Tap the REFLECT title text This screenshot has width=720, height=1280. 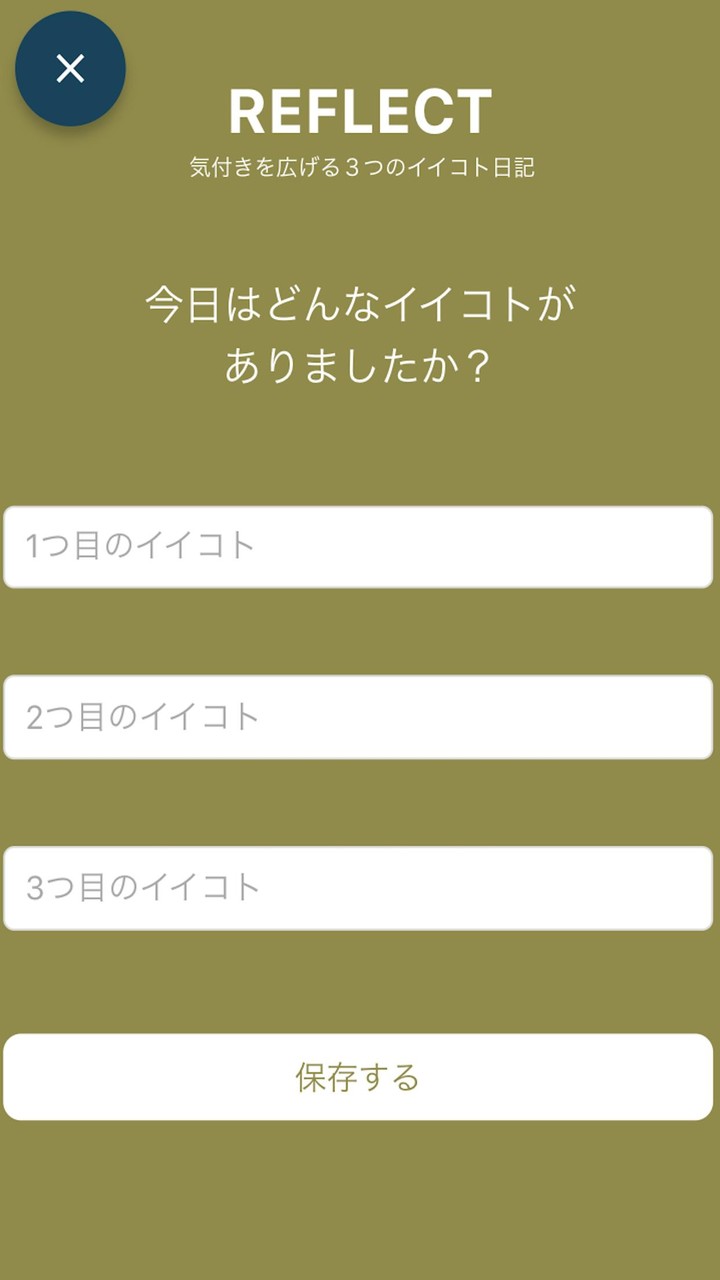[360, 112]
